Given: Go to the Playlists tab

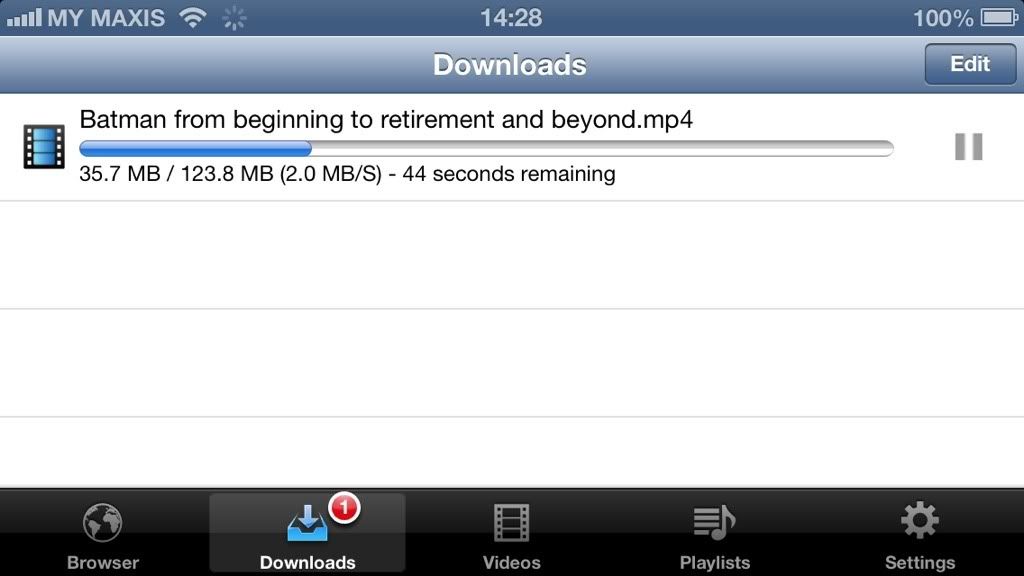Looking at the screenshot, I should 714,535.
